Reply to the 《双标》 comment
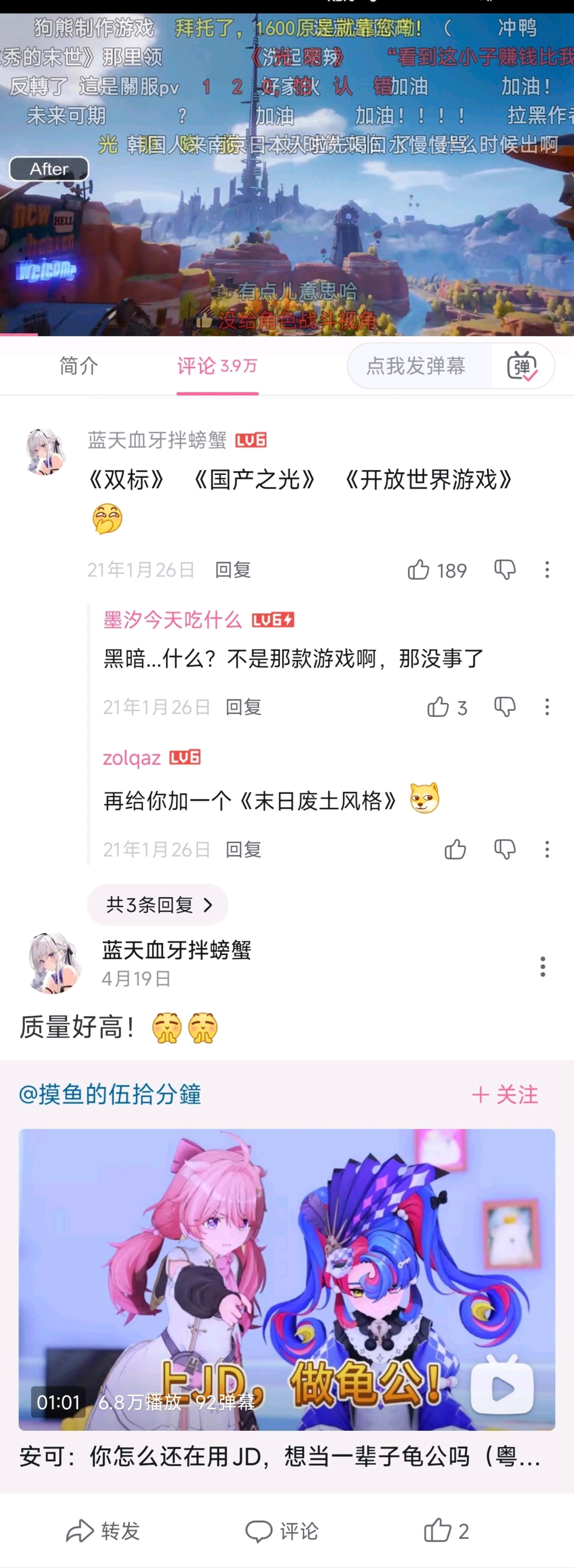The height and width of the screenshot is (1568, 574). point(233,570)
